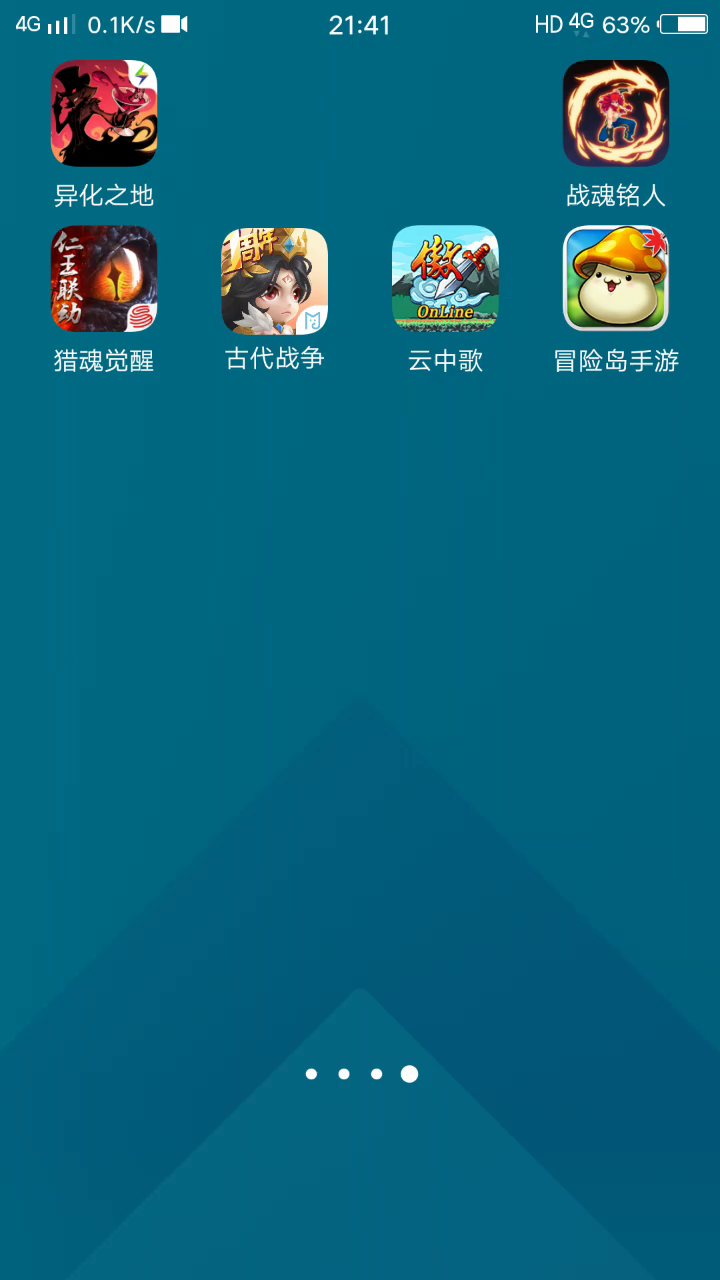Open the 异化之地 game app
The image size is (720, 1280).
tap(104, 113)
